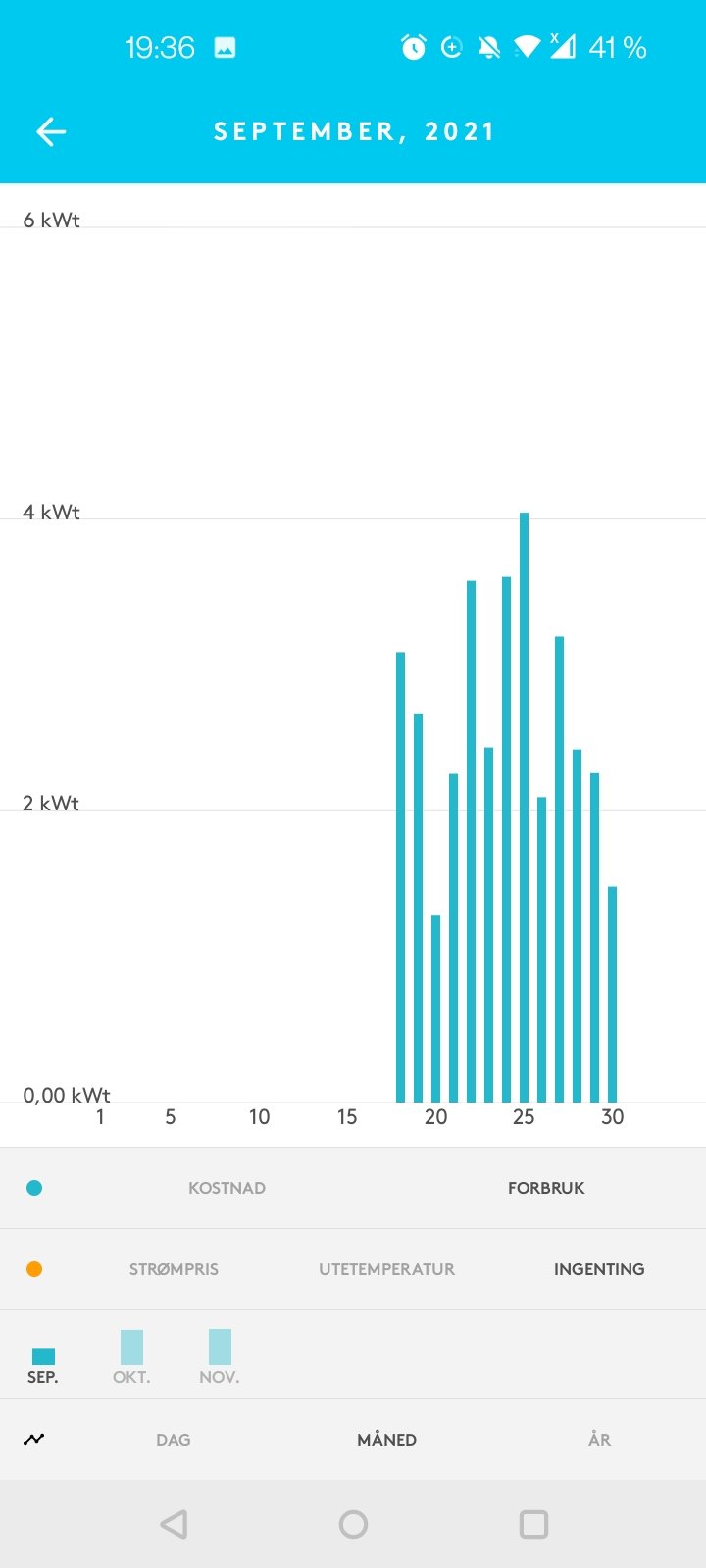Switch the chart to Kostnad

pyautogui.click(x=227, y=1188)
